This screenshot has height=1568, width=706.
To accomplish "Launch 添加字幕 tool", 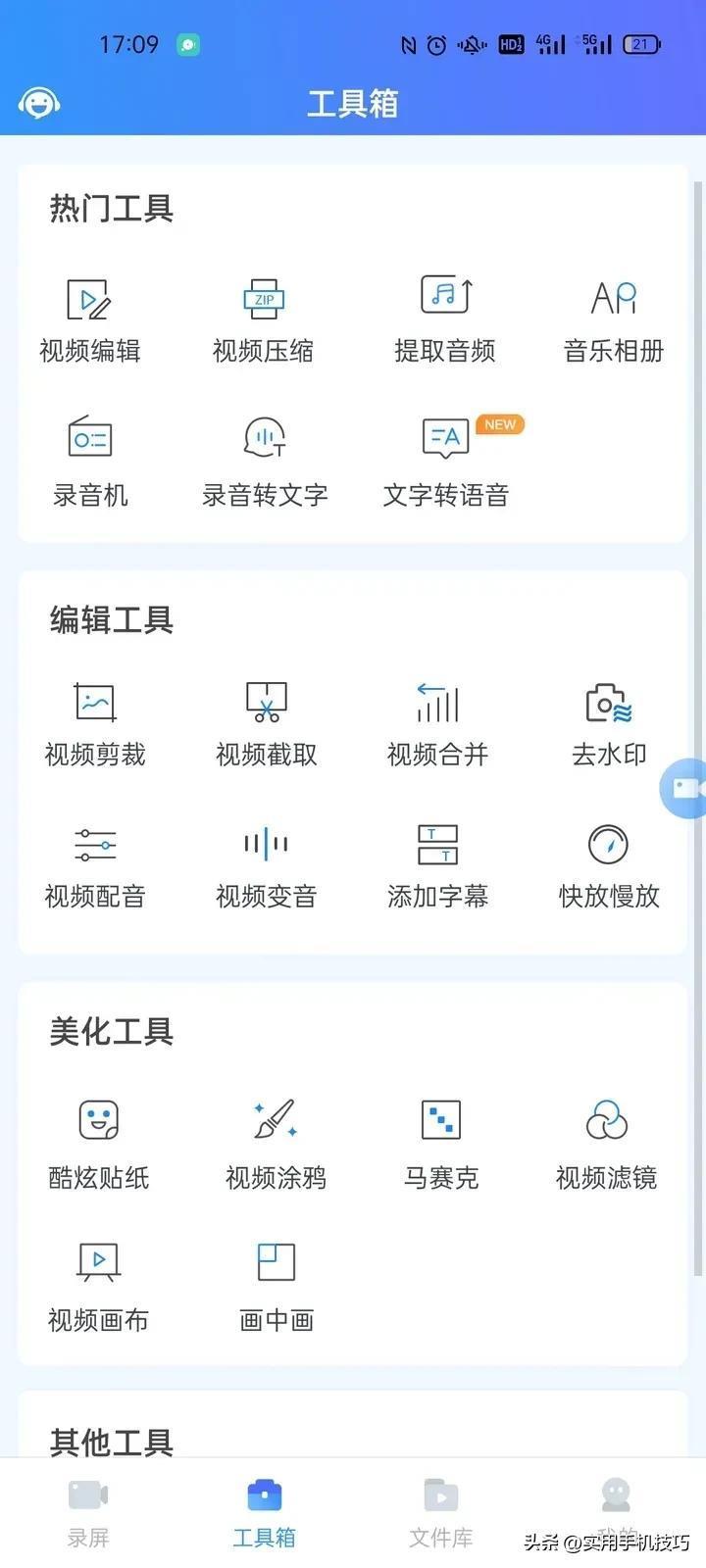I will (437, 867).
